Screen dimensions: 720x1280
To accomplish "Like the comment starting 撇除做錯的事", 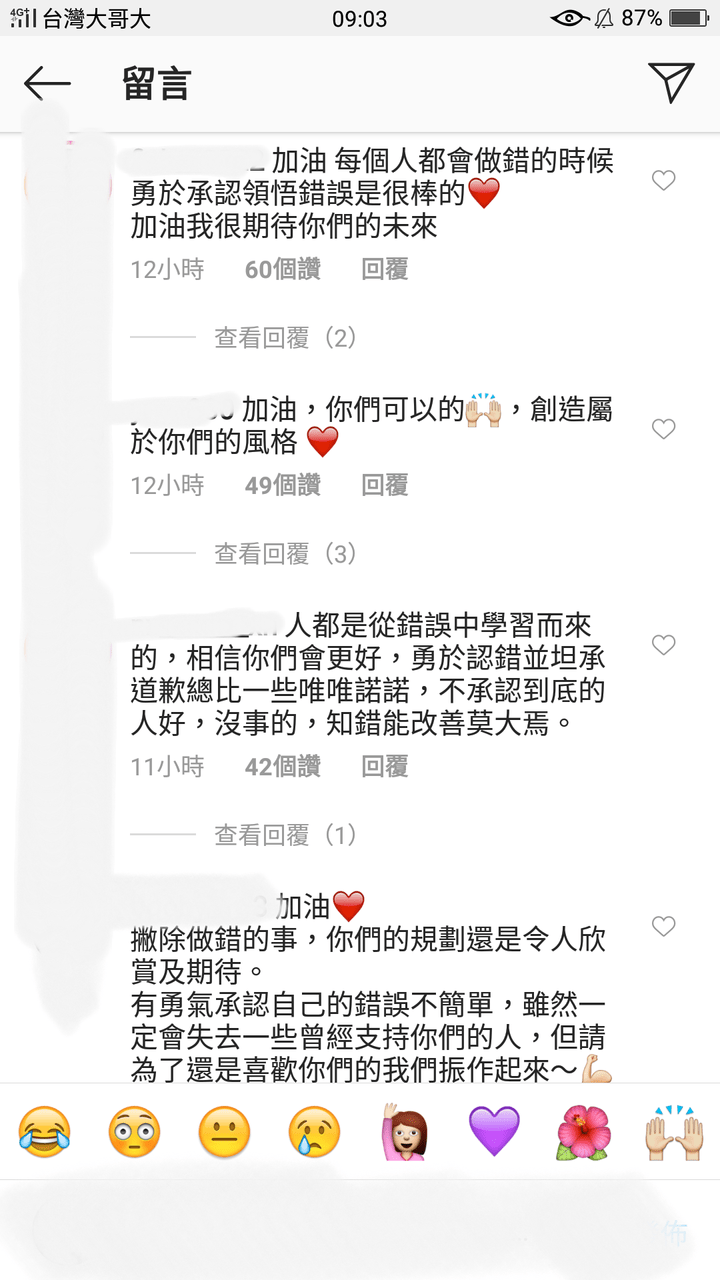I will point(663,927).
